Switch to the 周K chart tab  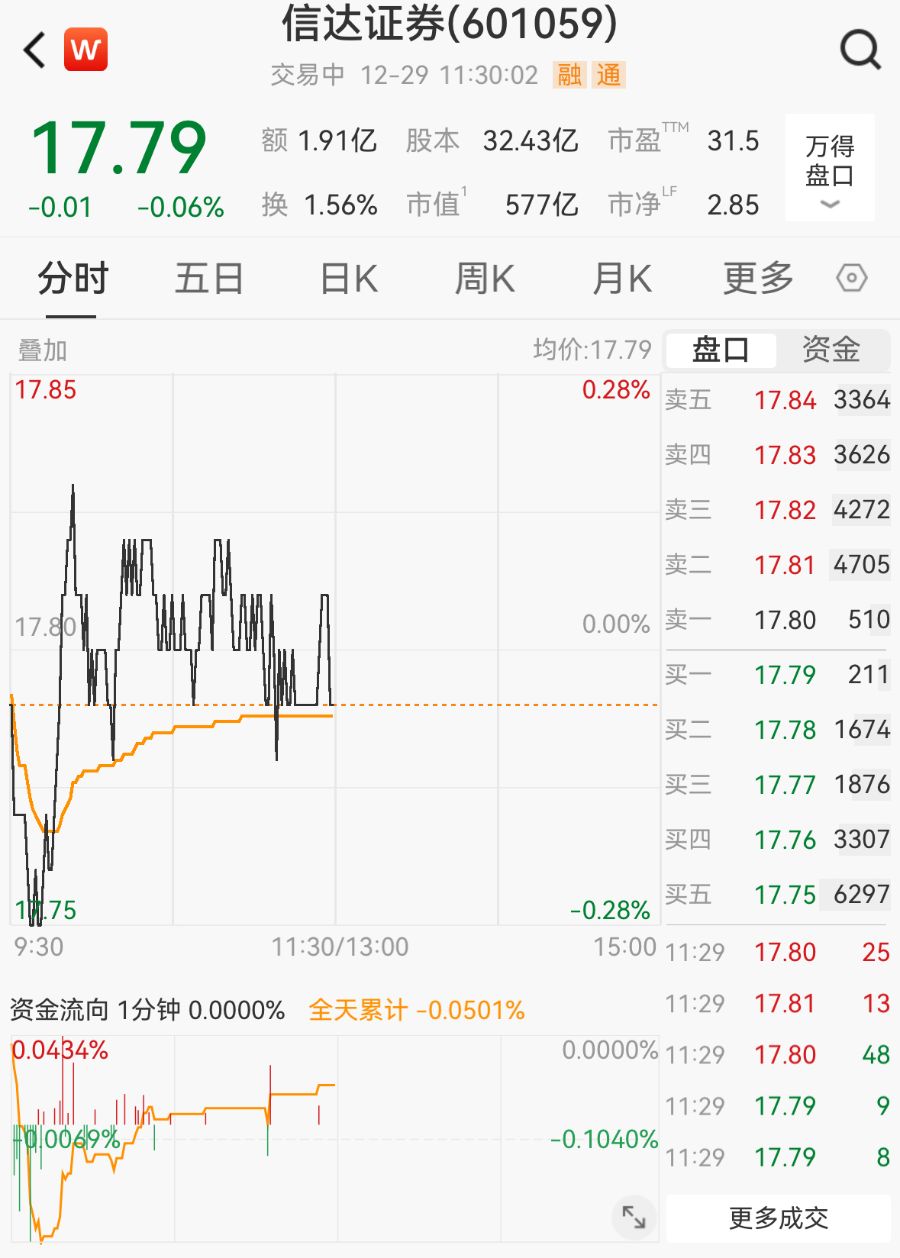click(x=484, y=279)
